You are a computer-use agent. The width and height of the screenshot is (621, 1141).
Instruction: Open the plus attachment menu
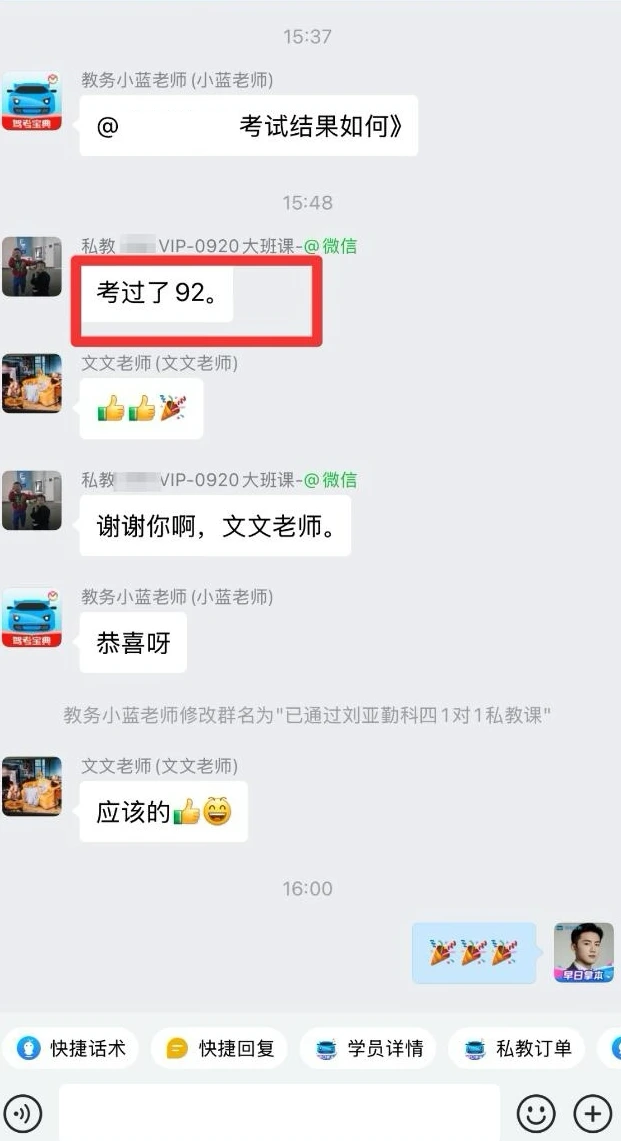(593, 1113)
